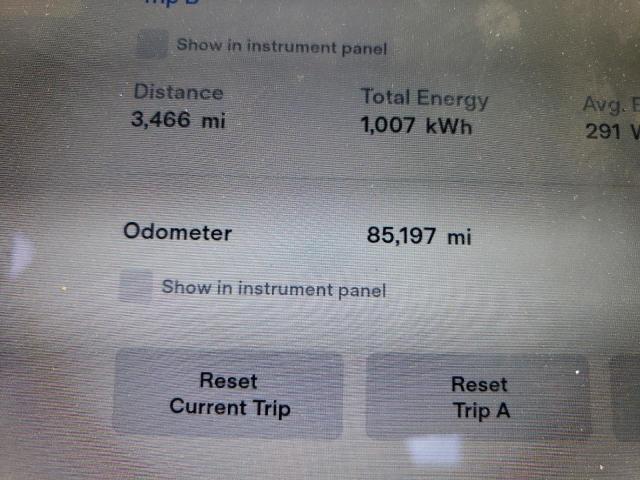The width and height of the screenshot is (640, 480).
Task: Reset Trip A
Action: pos(479,397)
